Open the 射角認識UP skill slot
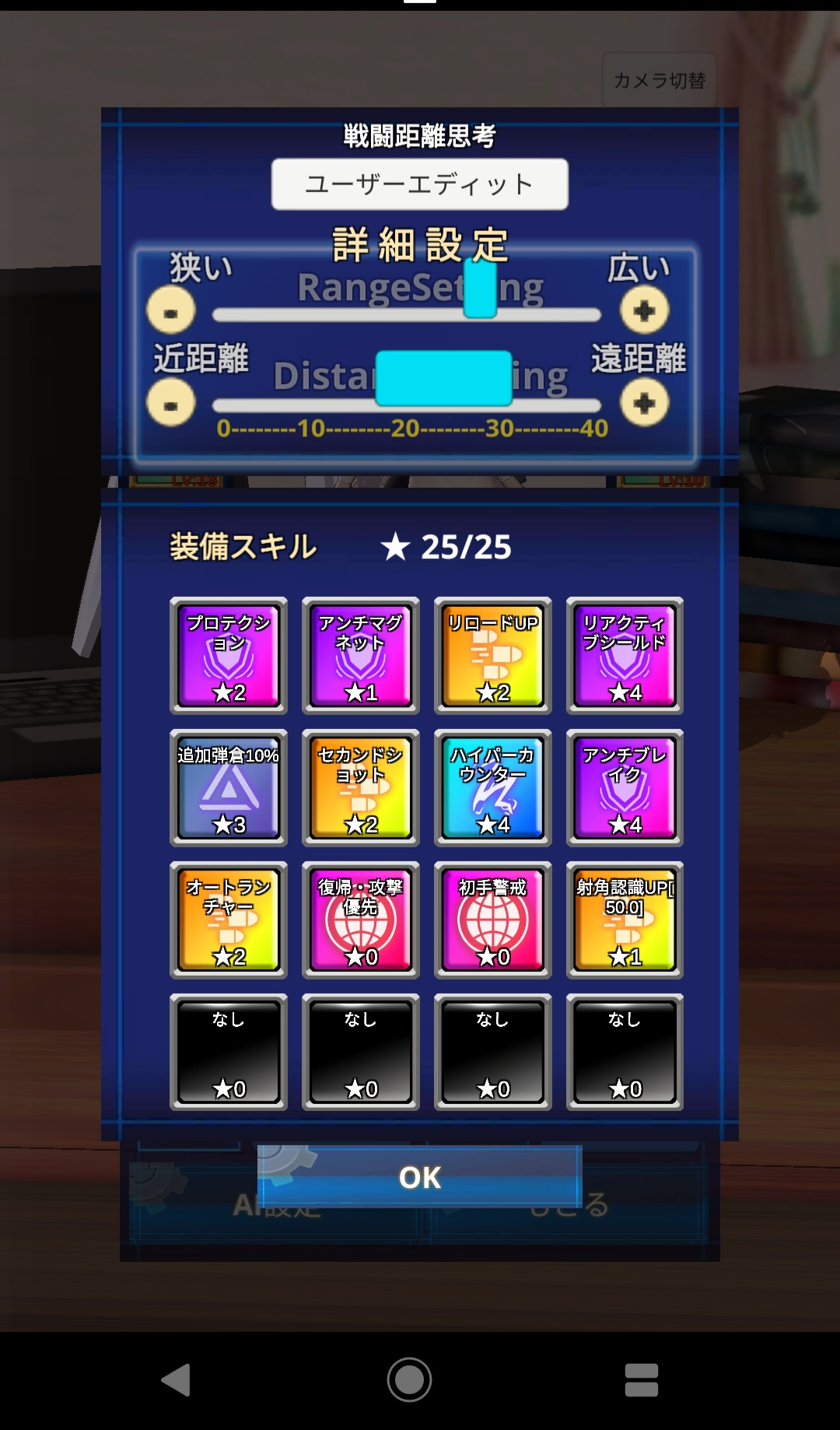This screenshot has width=840, height=1430. tap(625, 920)
